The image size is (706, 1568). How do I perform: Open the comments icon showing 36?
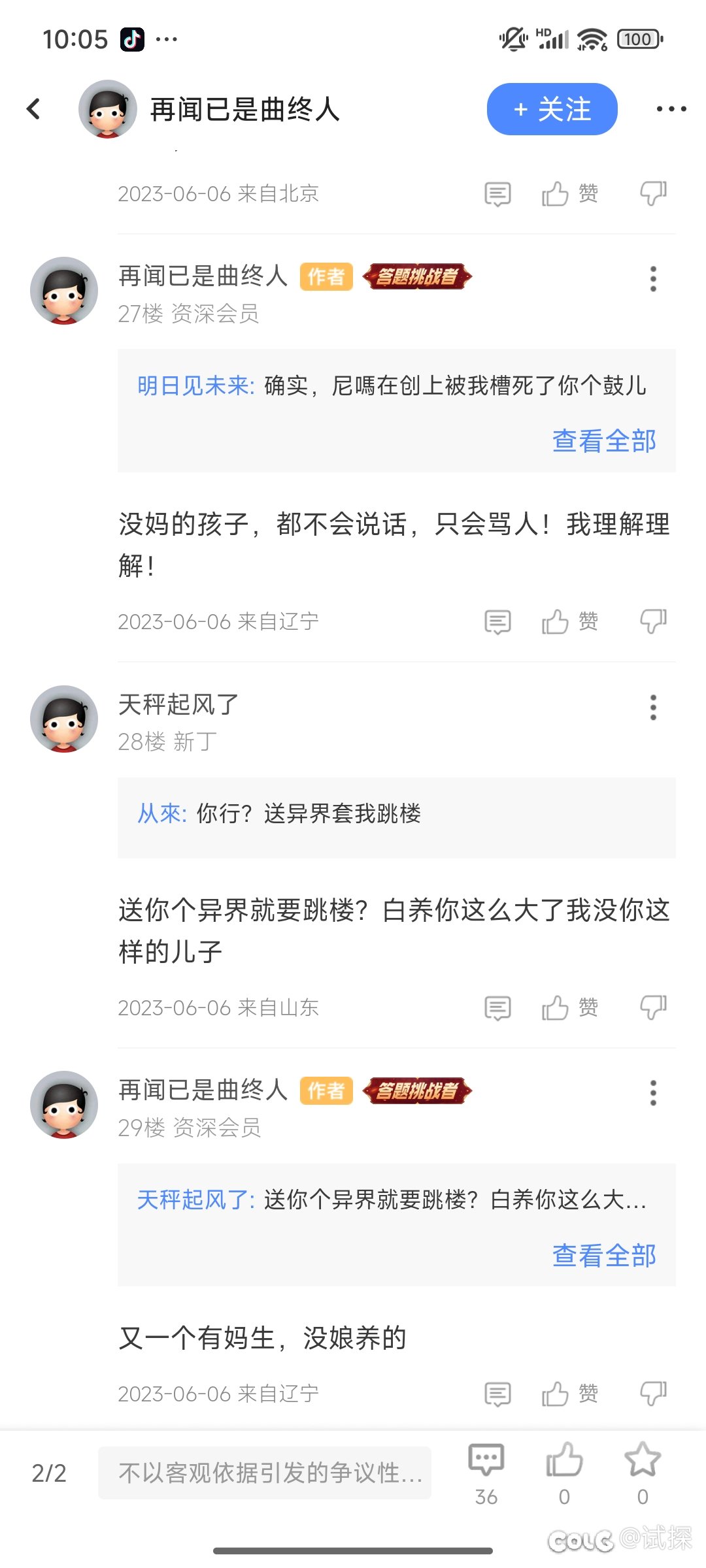(486, 1474)
